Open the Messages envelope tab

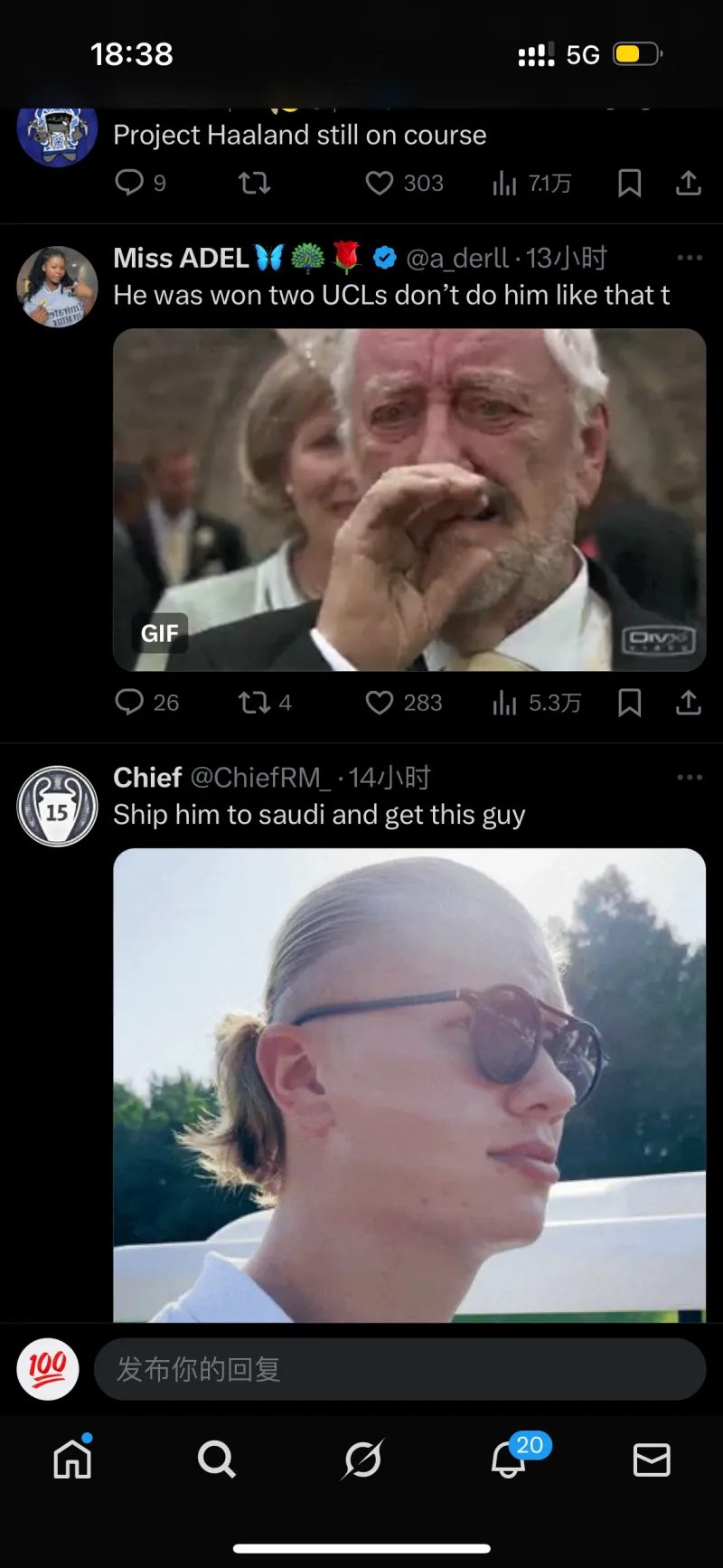pyautogui.click(x=652, y=1459)
